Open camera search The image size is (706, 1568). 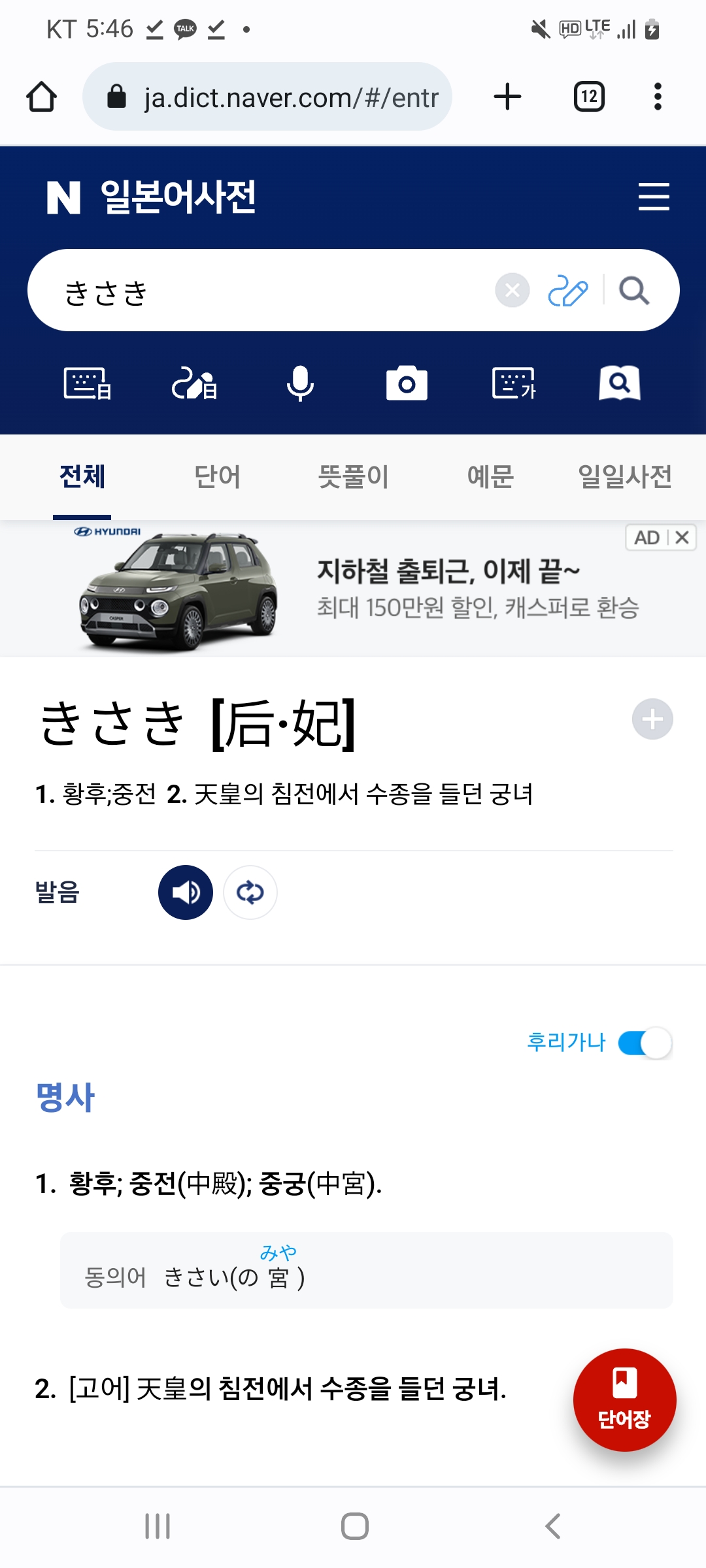(407, 383)
